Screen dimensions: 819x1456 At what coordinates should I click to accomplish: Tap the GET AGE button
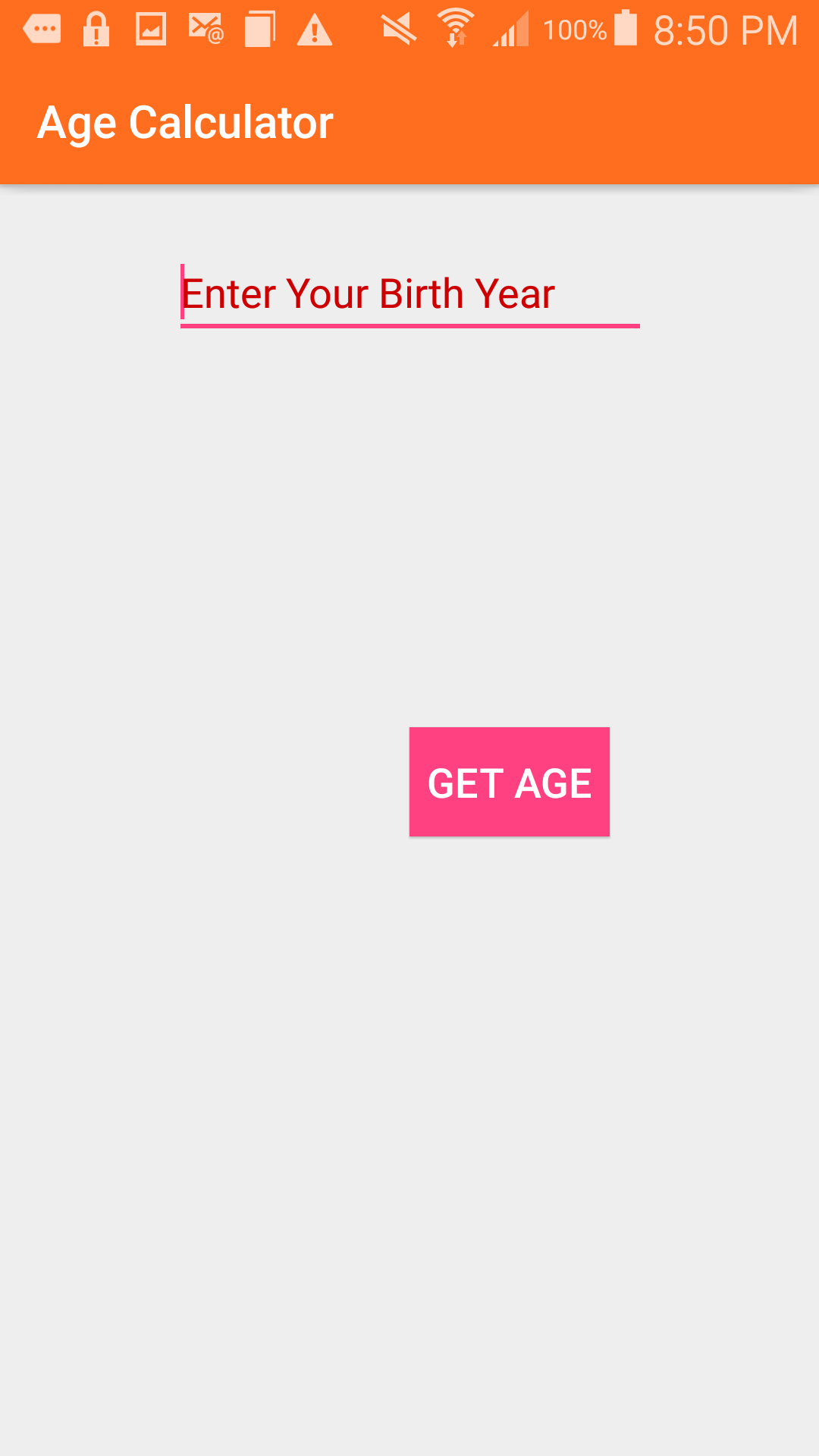tap(510, 782)
